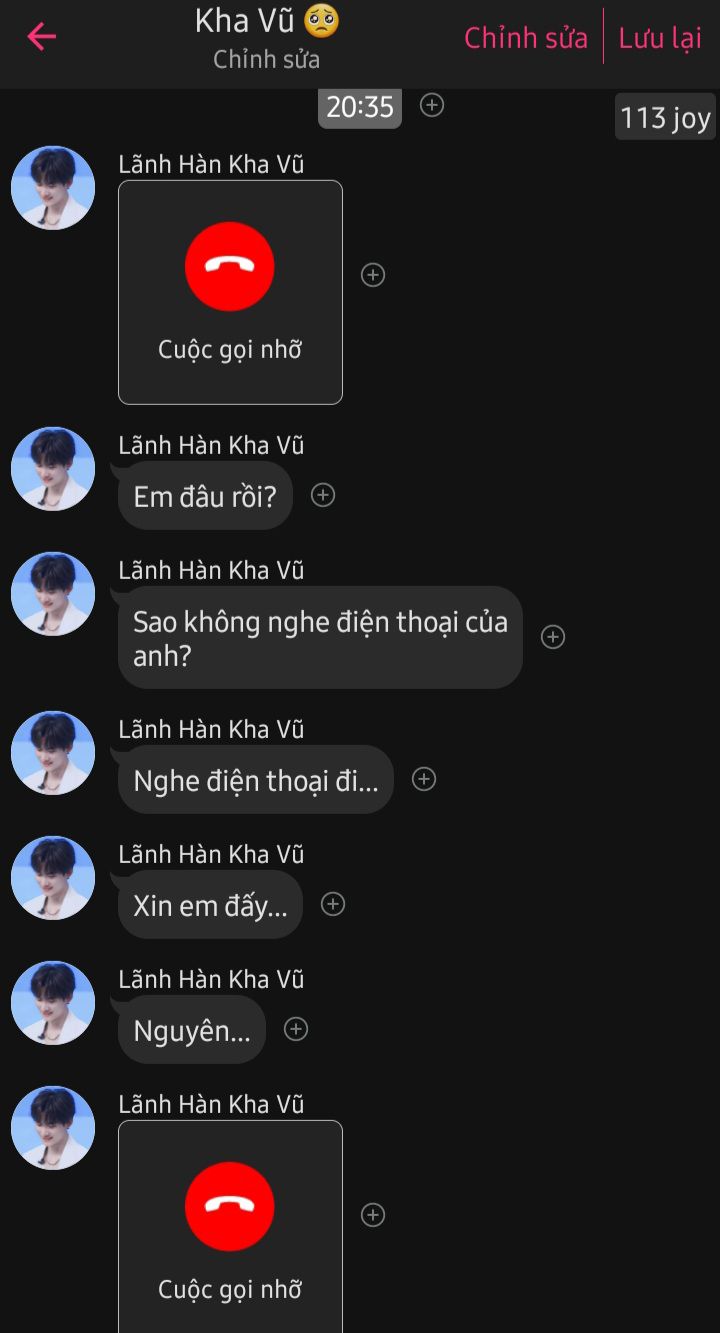Tap the plus icon next to 20:35

coord(432,105)
